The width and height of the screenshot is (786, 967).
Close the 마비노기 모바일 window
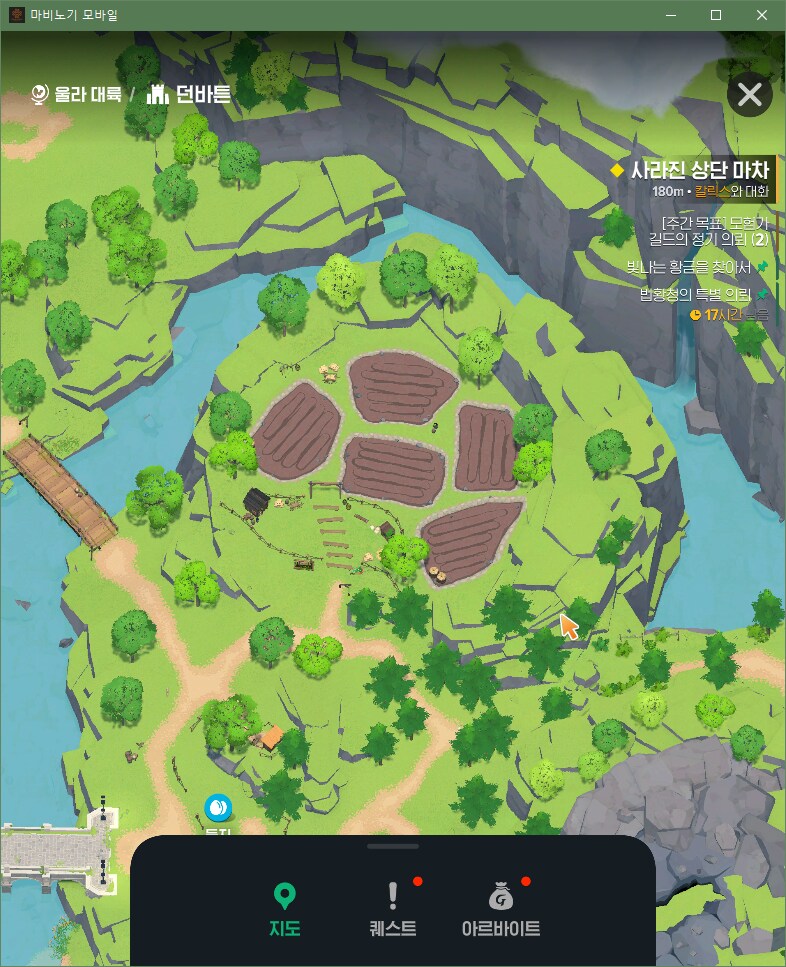click(x=762, y=15)
